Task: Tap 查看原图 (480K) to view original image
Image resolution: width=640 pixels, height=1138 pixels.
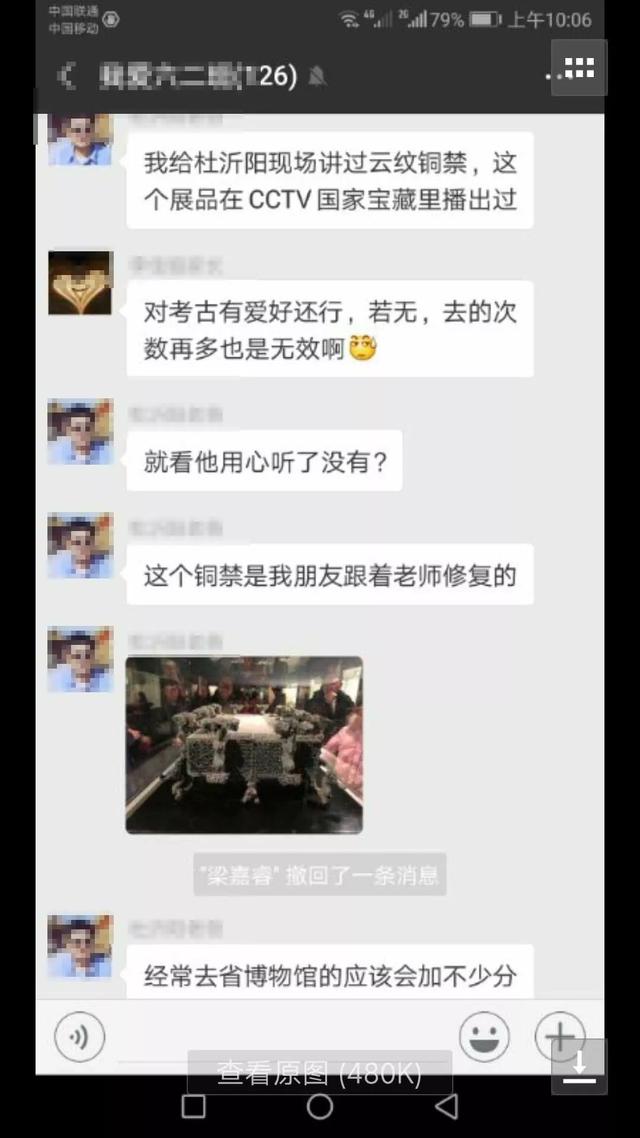Action: point(320,1073)
